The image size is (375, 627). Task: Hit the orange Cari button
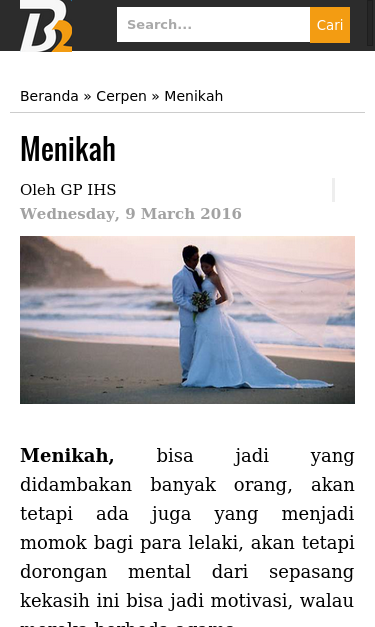point(330,25)
